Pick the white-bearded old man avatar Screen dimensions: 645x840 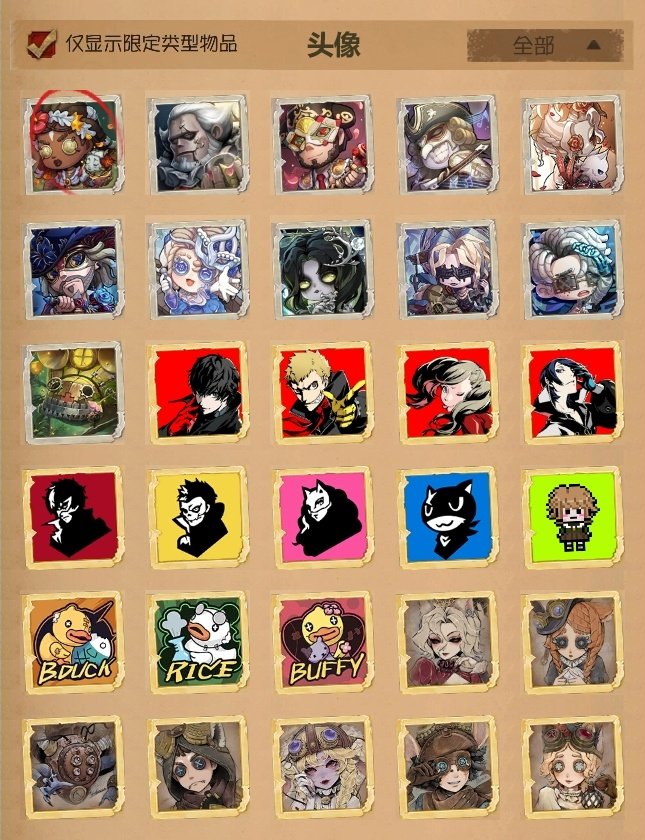click(x=198, y=144)
